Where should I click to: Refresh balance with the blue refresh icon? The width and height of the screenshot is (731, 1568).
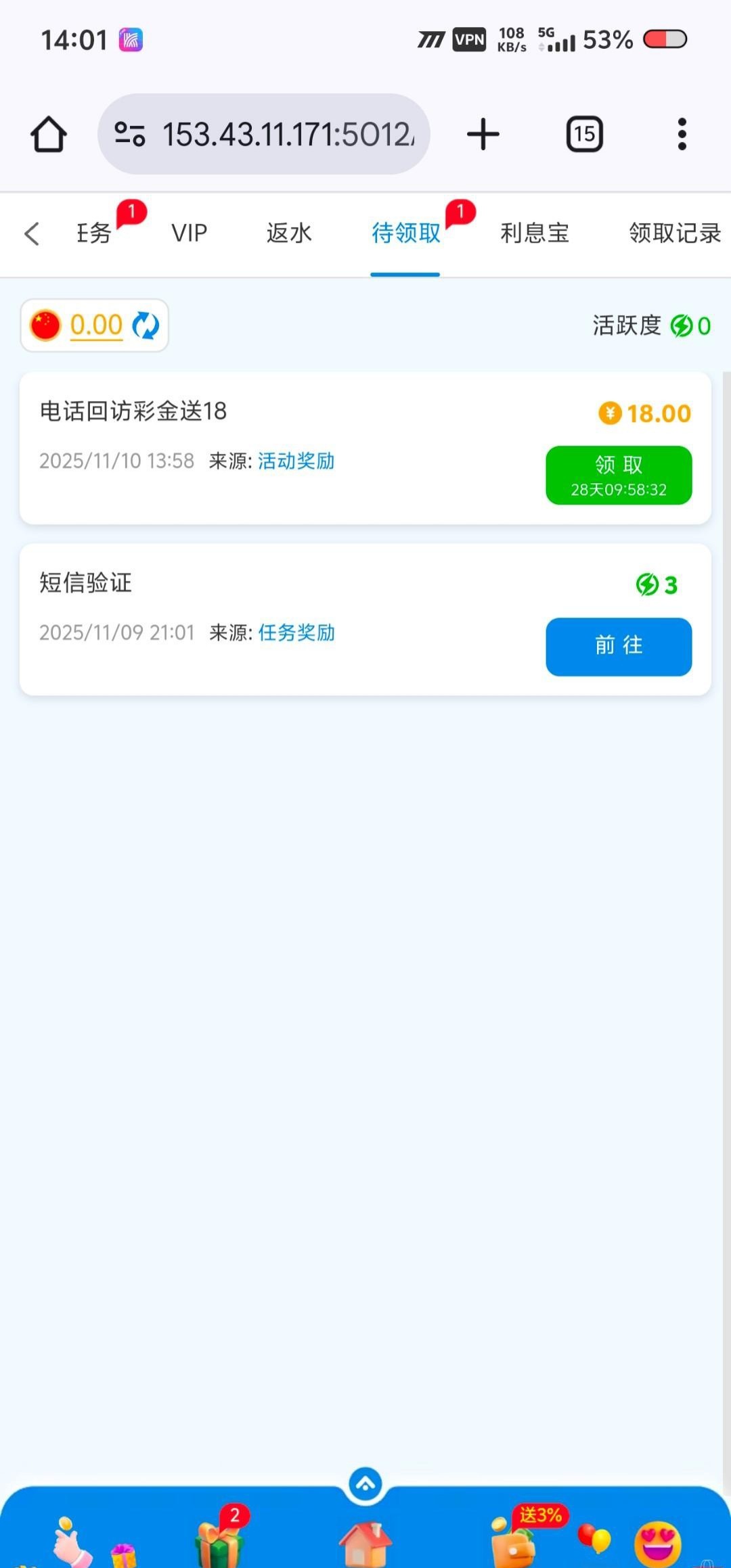coord(144,325)
